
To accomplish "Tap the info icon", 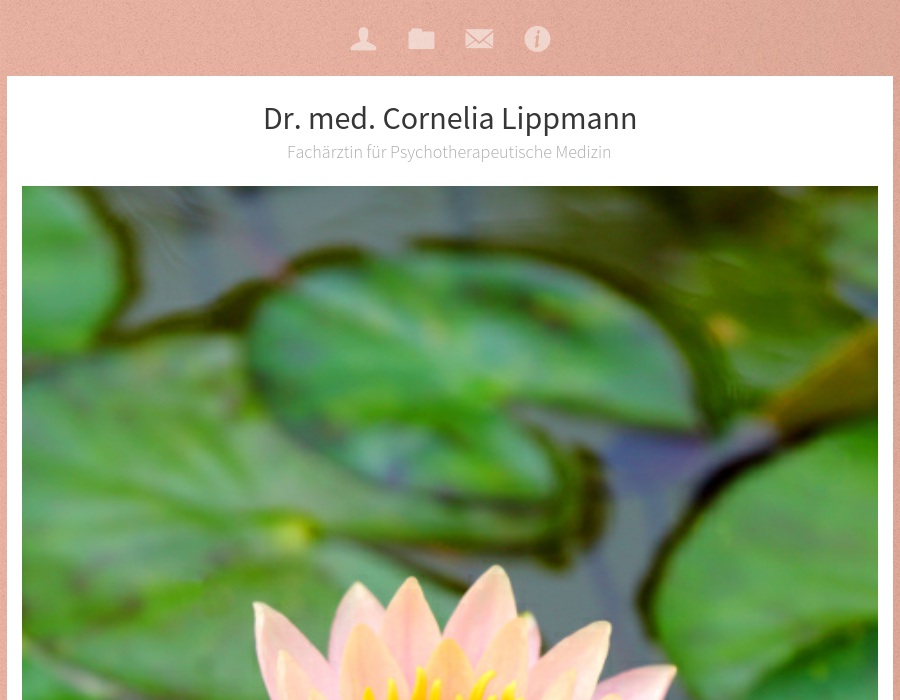I will tap(537, 39).
